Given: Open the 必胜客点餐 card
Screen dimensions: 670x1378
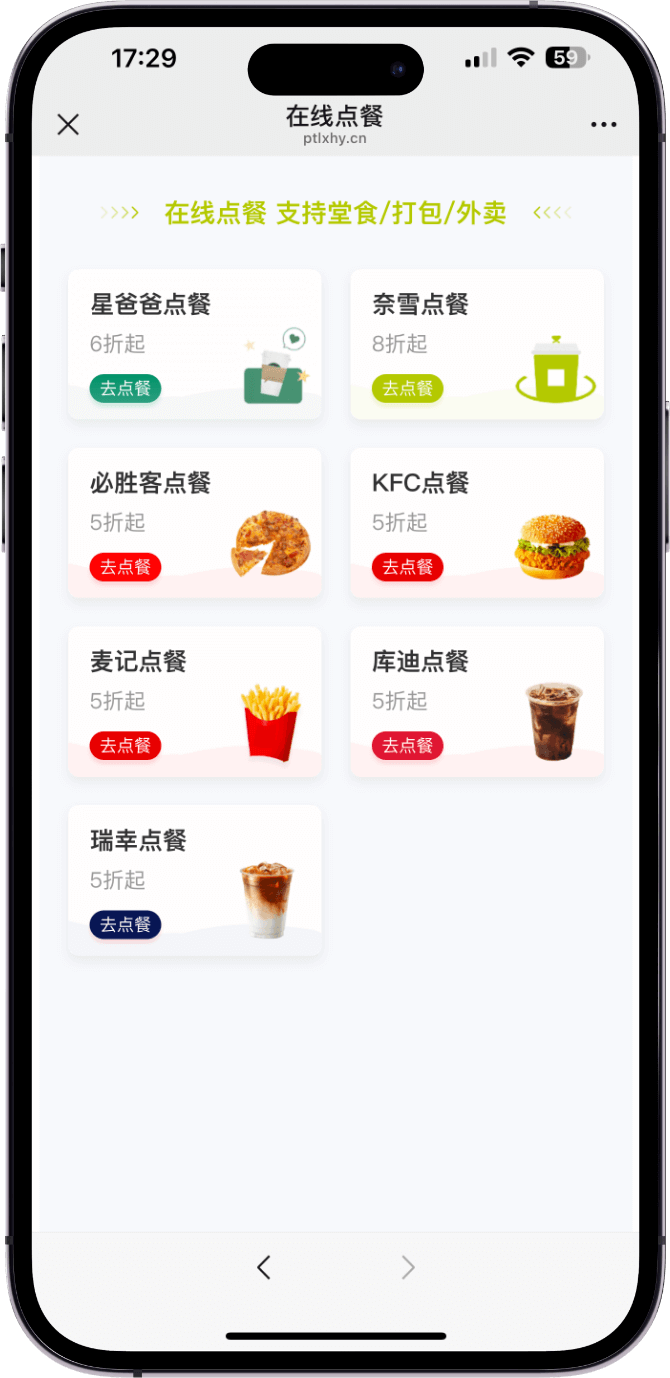Looking at the screenshot, I should (194, 510).
